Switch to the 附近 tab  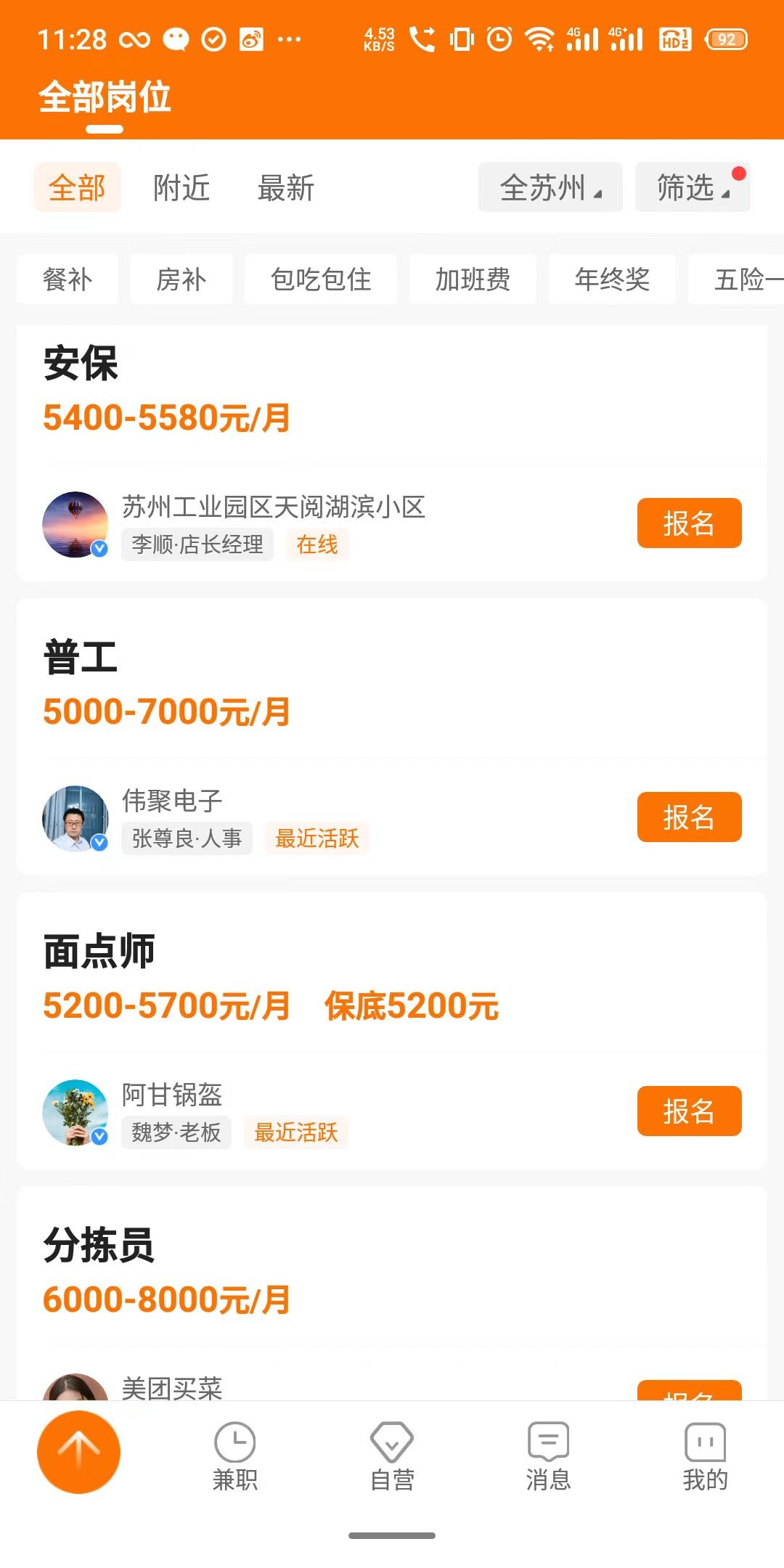(x=181, y=189)
